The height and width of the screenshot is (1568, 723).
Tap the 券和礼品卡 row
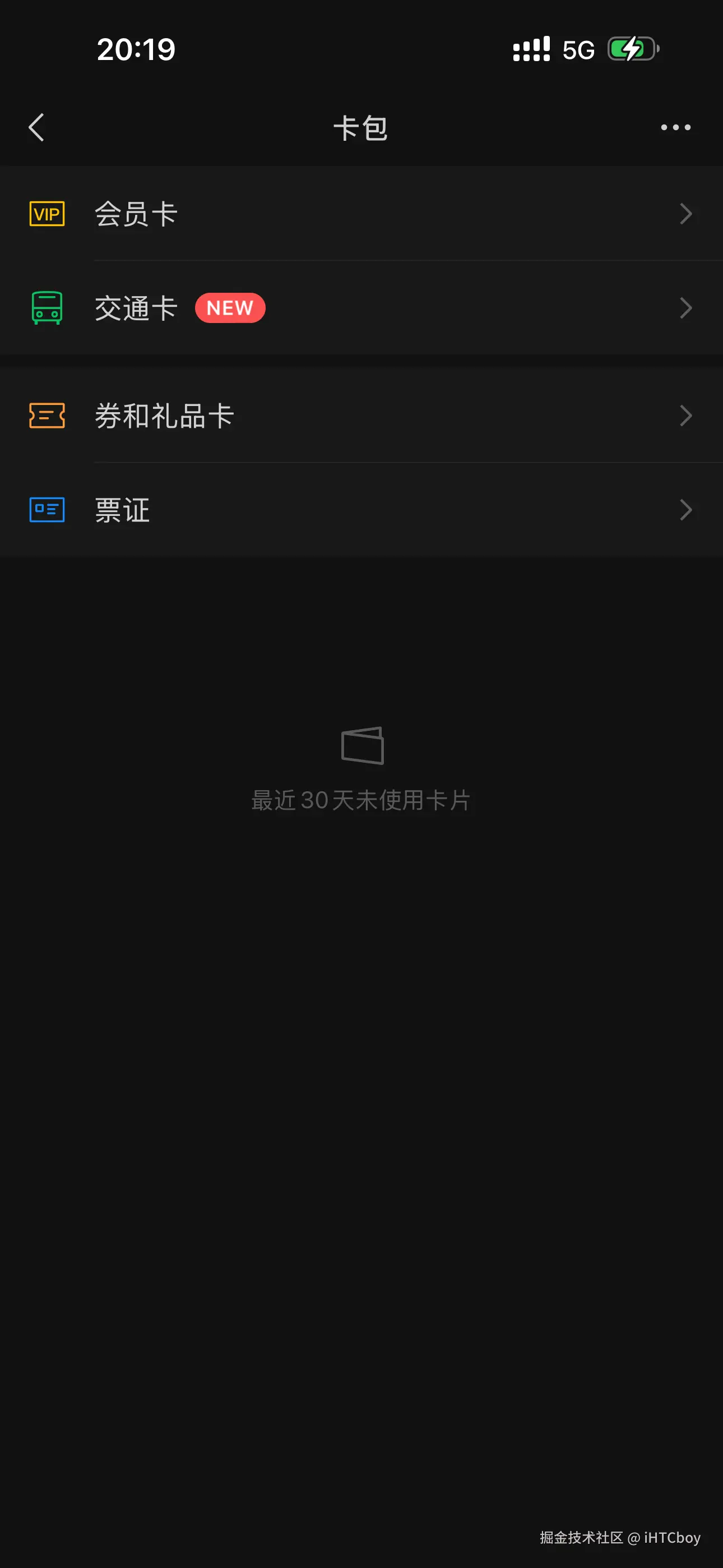165,415
